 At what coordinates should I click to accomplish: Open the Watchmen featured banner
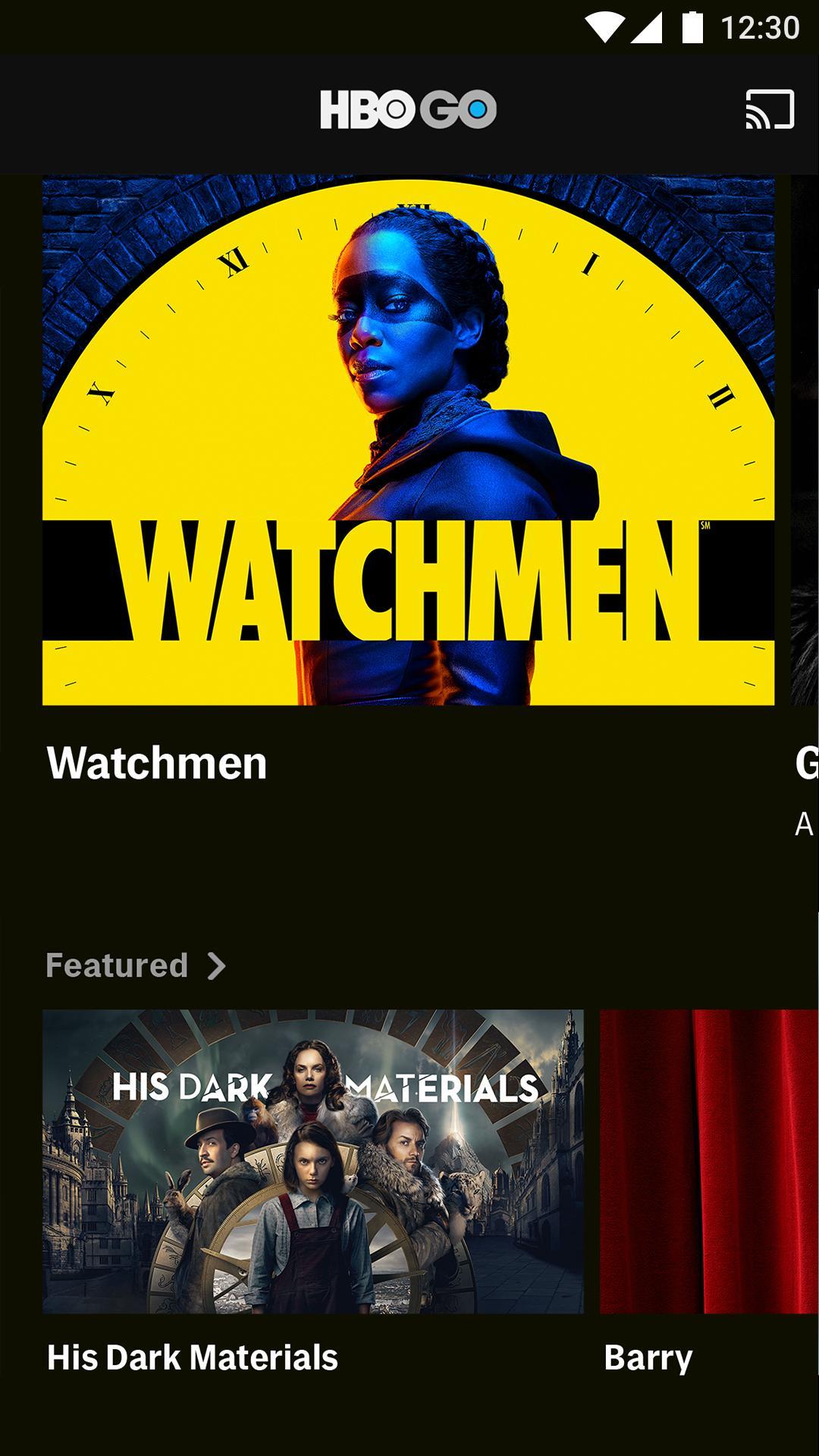point(408,440)
